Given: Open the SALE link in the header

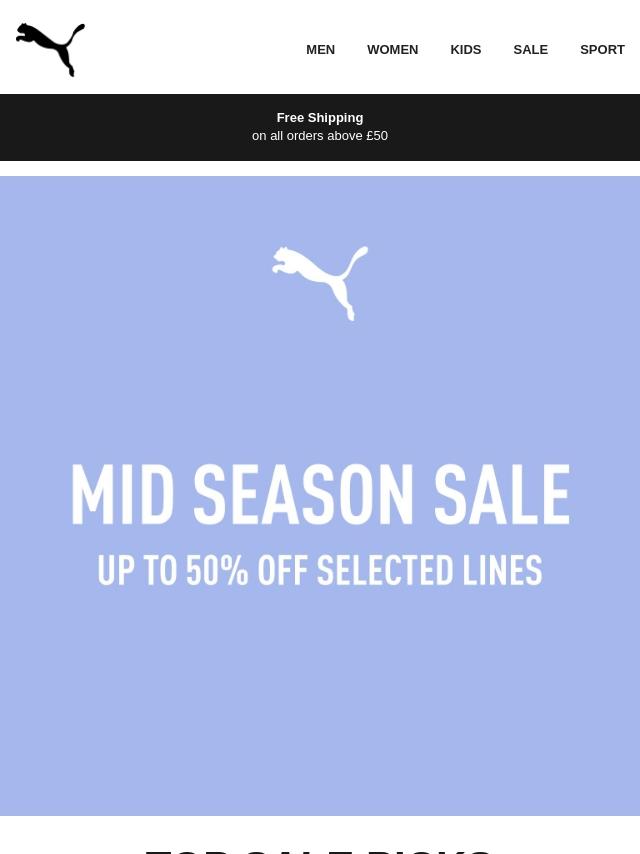Looking at the screenshot, I should (x=530, y=50).
